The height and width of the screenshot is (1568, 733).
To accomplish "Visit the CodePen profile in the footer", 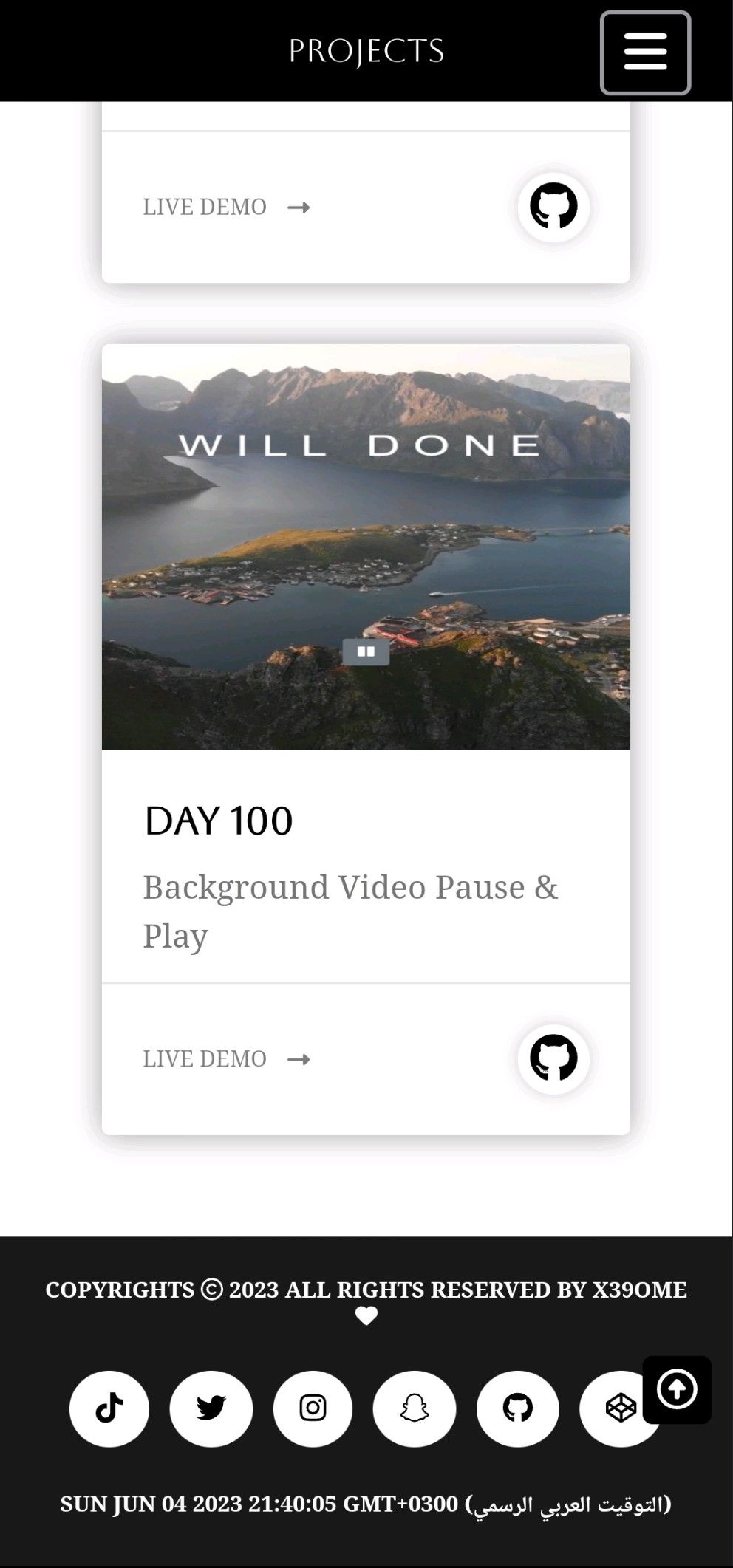I will pyautogui.click(x=613, y=1408).
